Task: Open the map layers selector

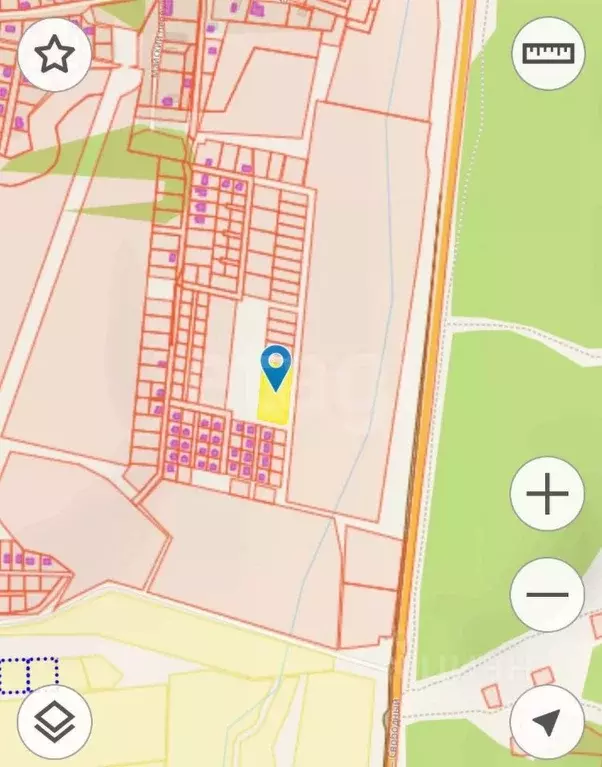Action: click(54, 722)
